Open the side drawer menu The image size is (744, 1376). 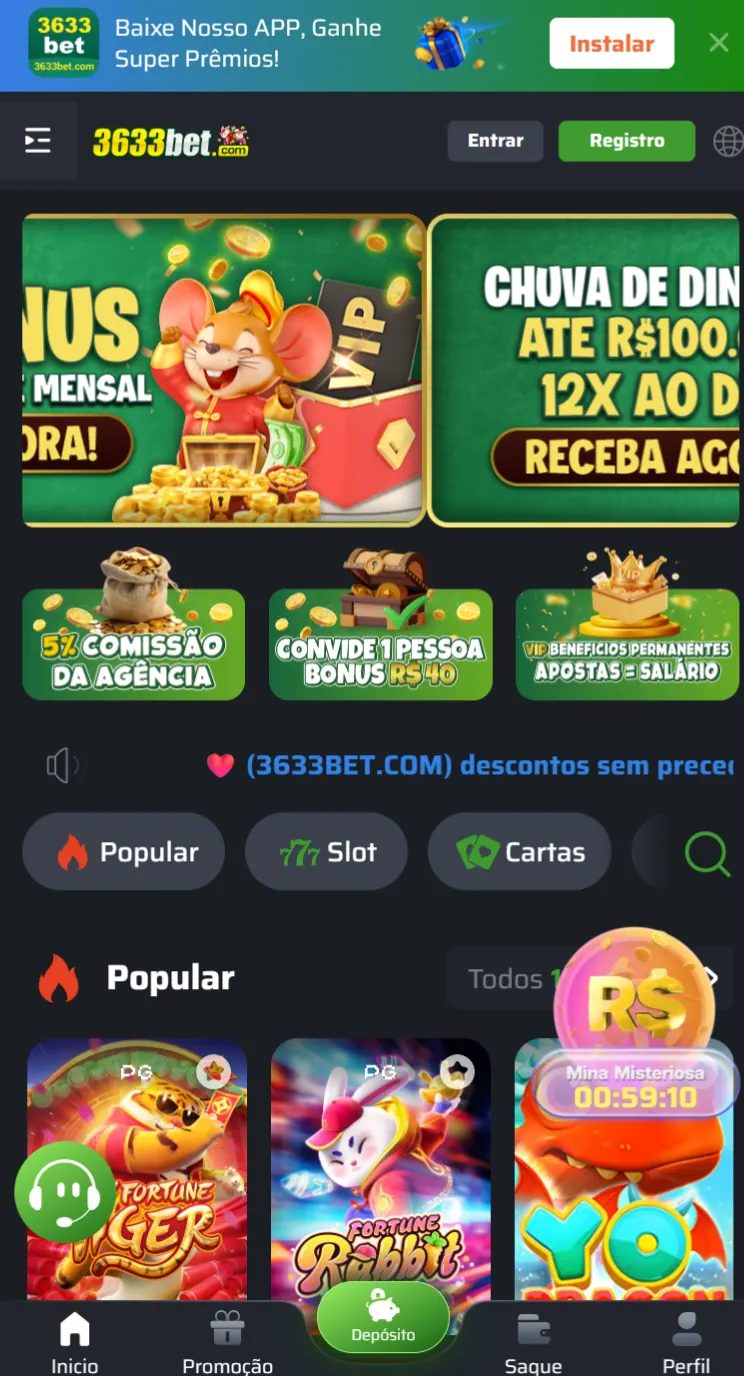[38, 141]
